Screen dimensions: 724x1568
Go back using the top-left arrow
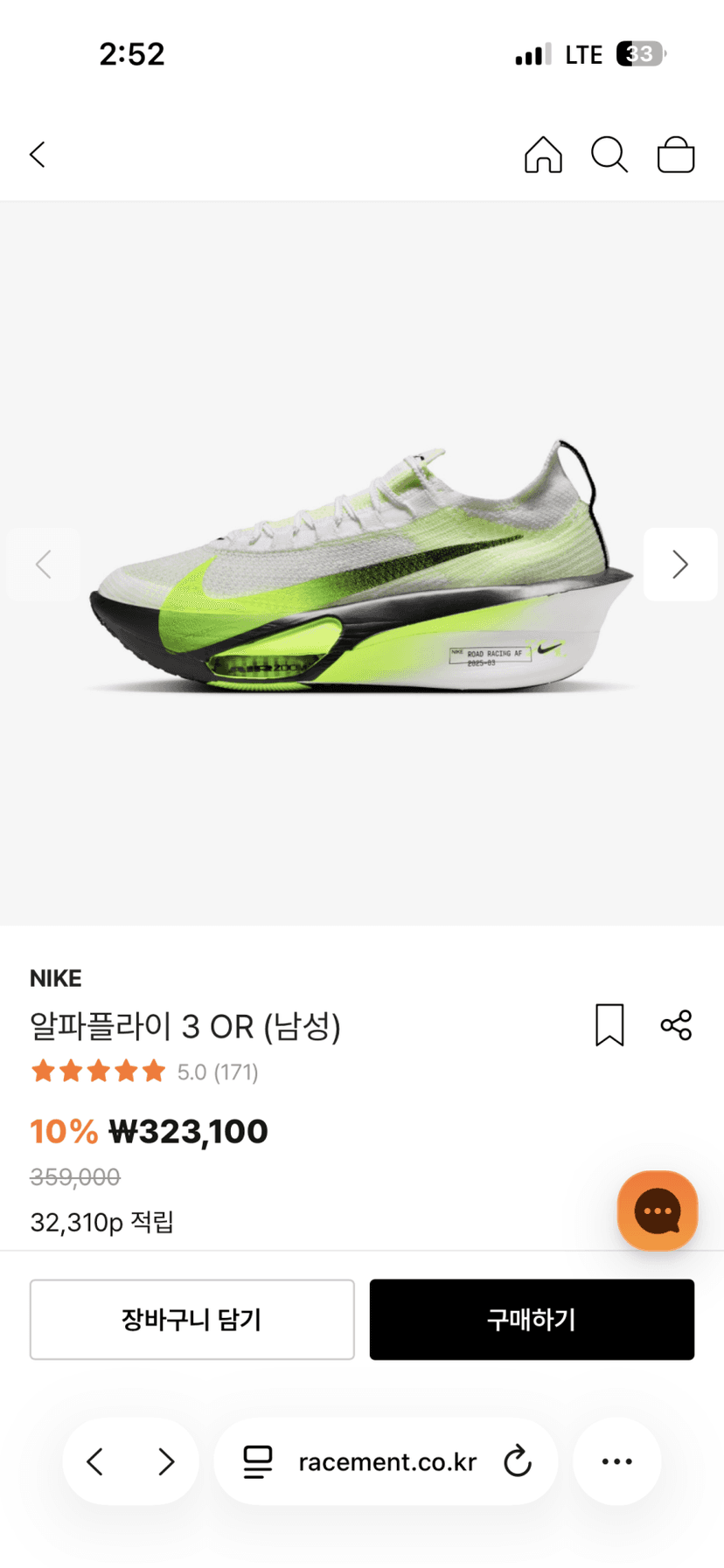coord(37,155)
